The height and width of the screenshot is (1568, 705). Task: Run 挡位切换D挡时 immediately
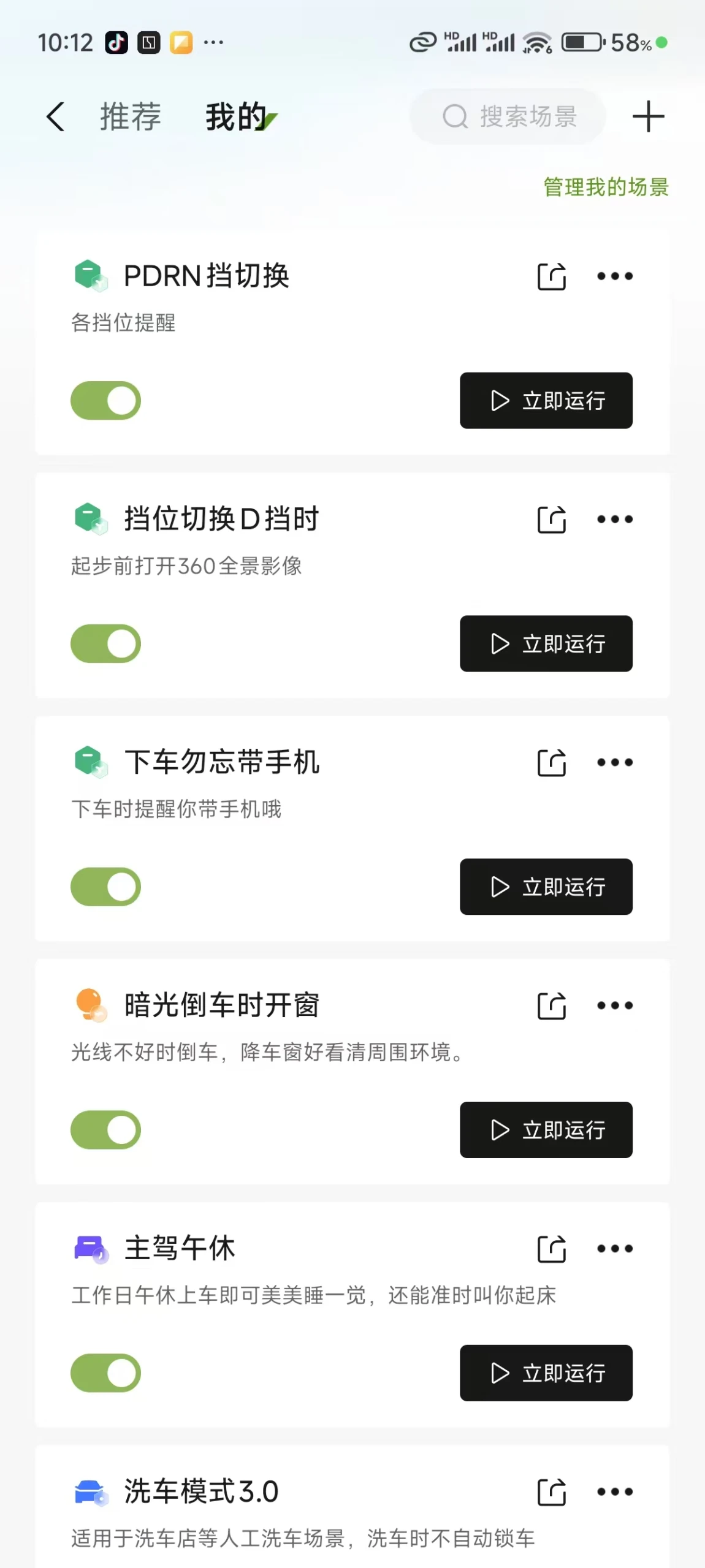(546, 644)
